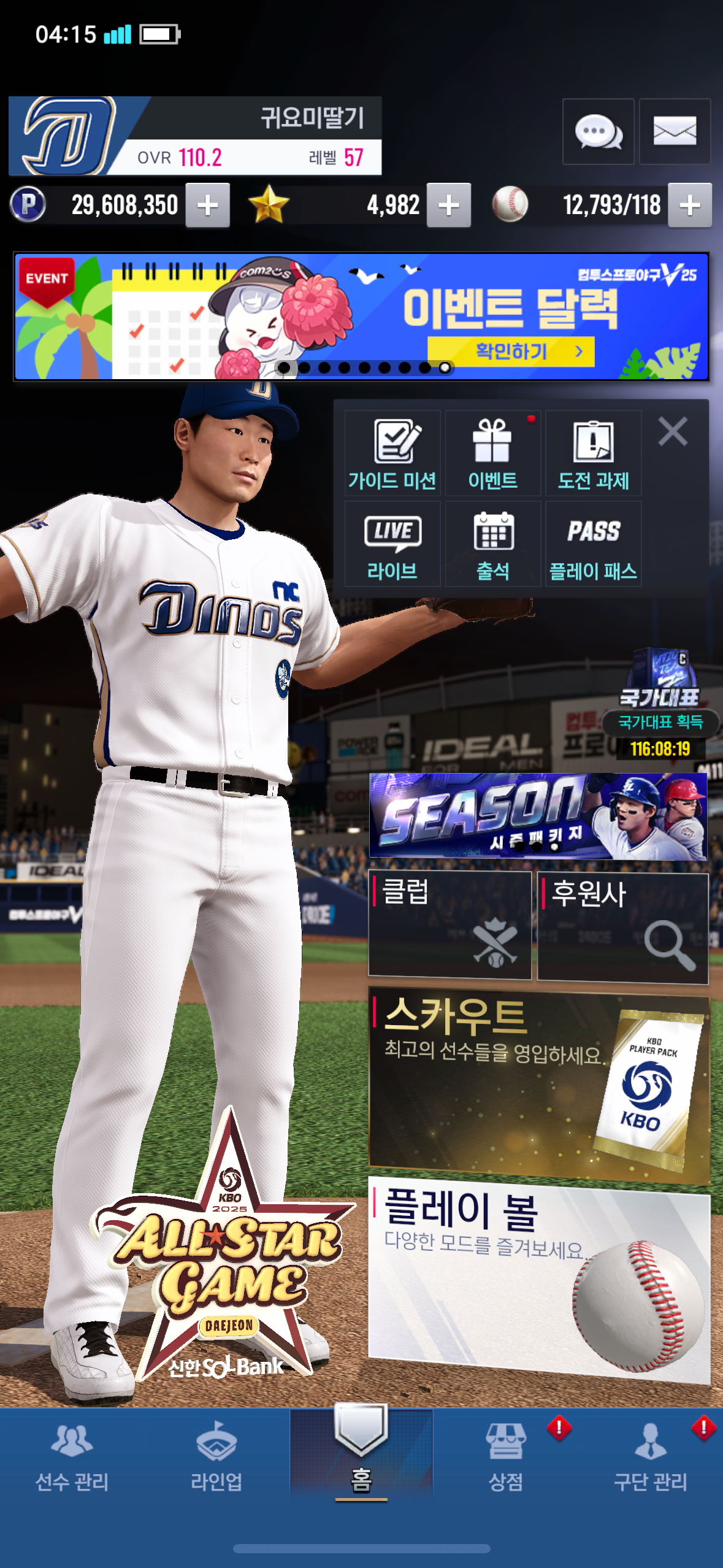This screenshot has height=1568, width=723.
Task: Open the 후원사 tile
Action: point(623,928)
